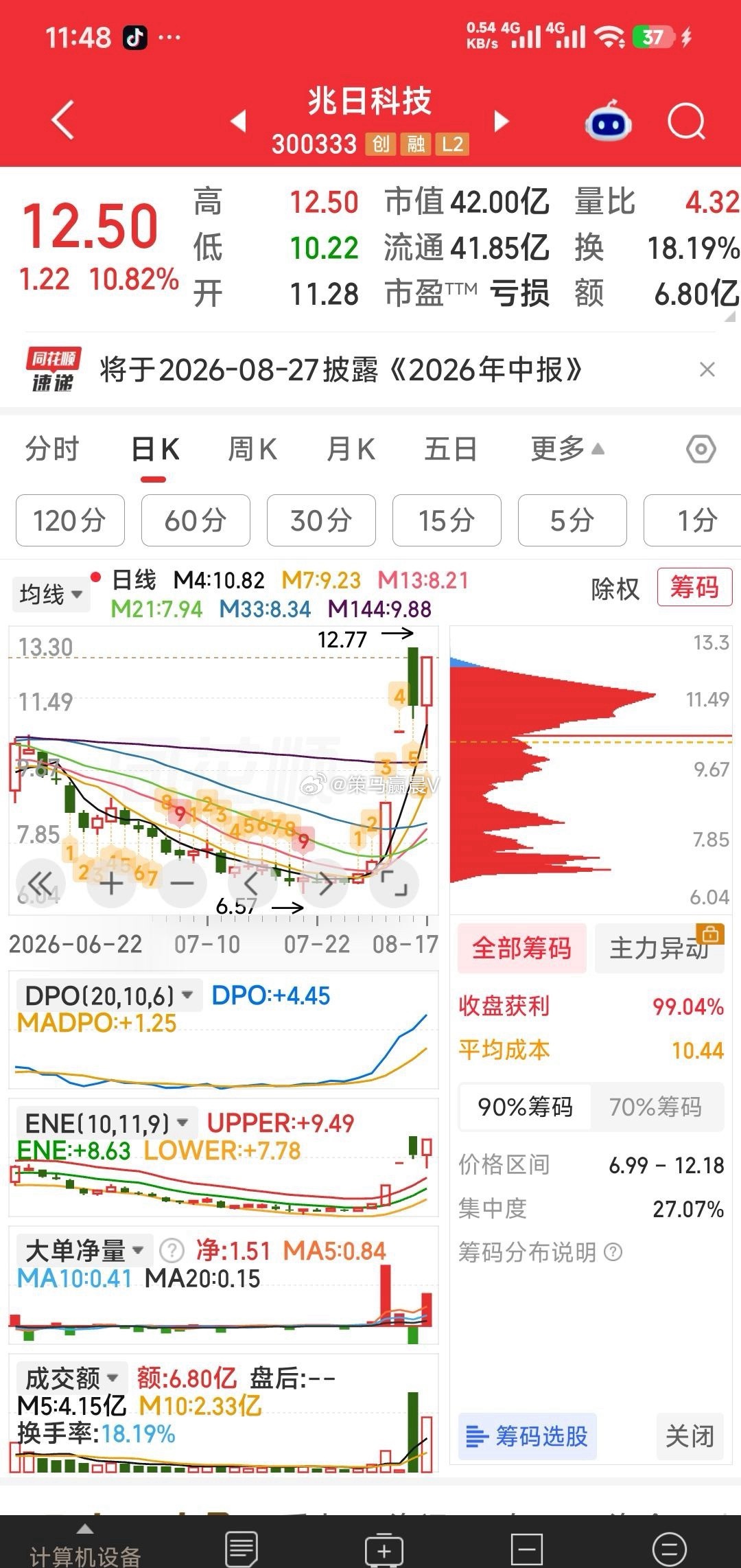741x1568 pixels.
Task: Switch to the 月K tab
Action: pos(351,450)
